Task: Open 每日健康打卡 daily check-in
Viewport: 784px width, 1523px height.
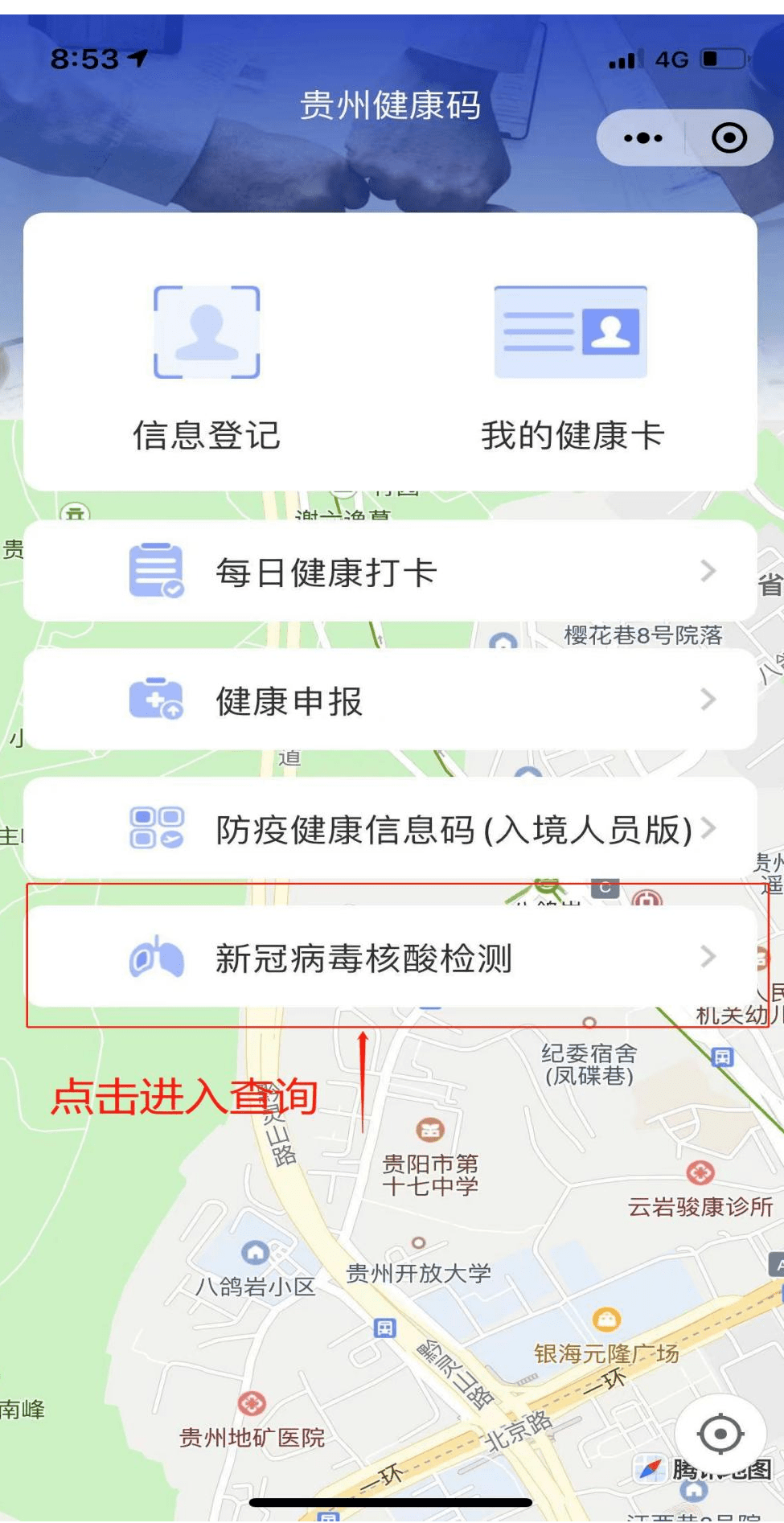Action: 390,572
